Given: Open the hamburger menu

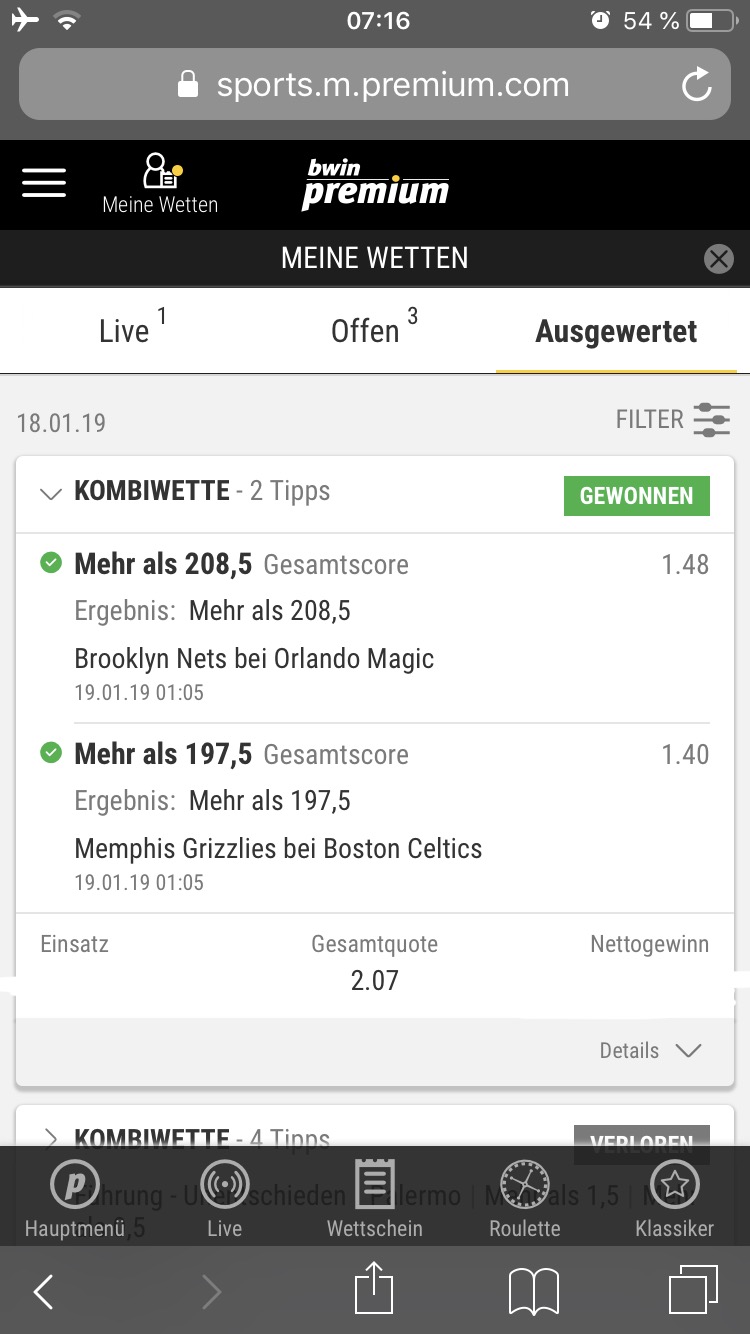Looking at the screenshot, I should pos(44,183).
